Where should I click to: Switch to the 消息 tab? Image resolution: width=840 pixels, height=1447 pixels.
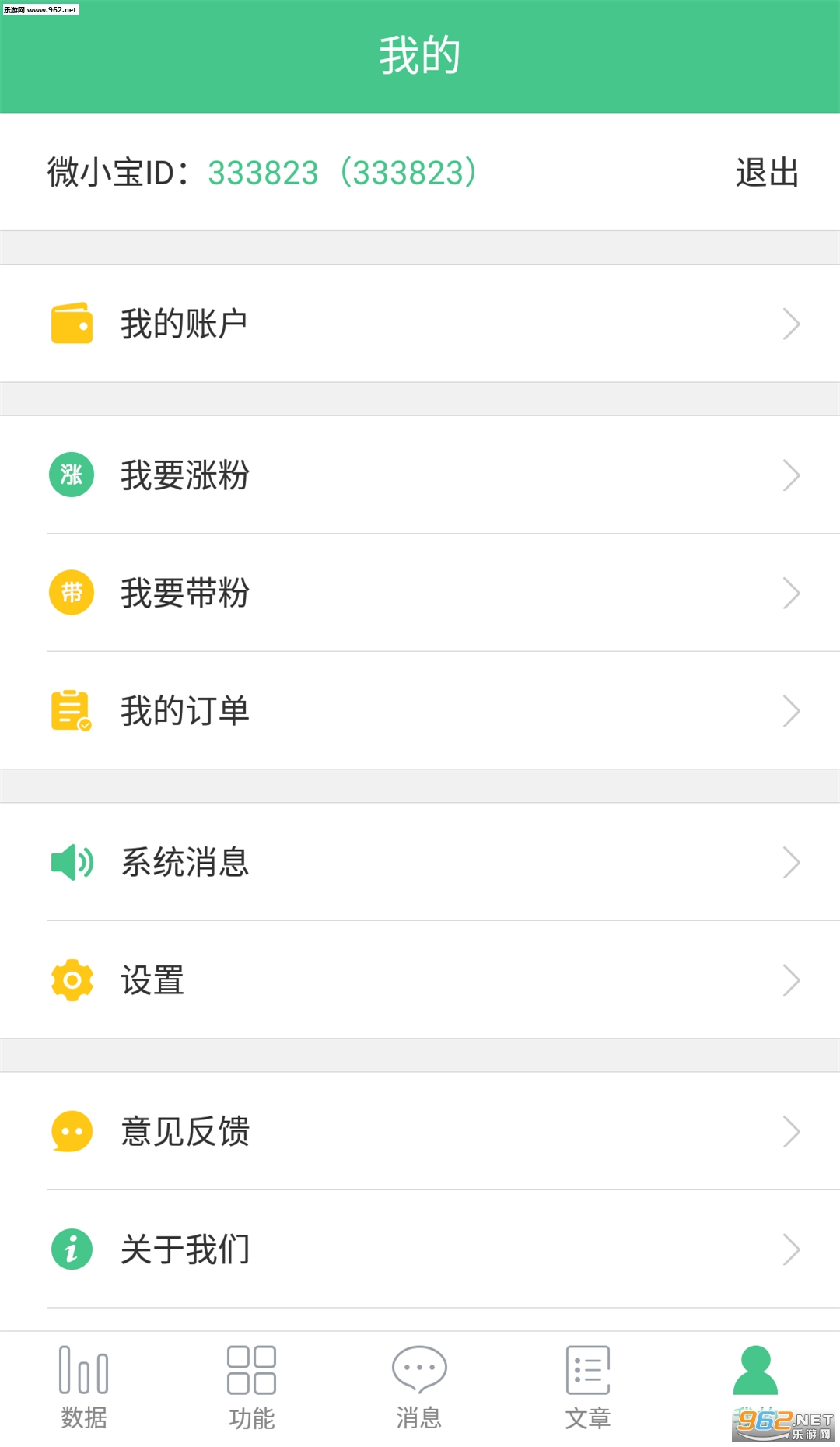(x=419, y=1389)
